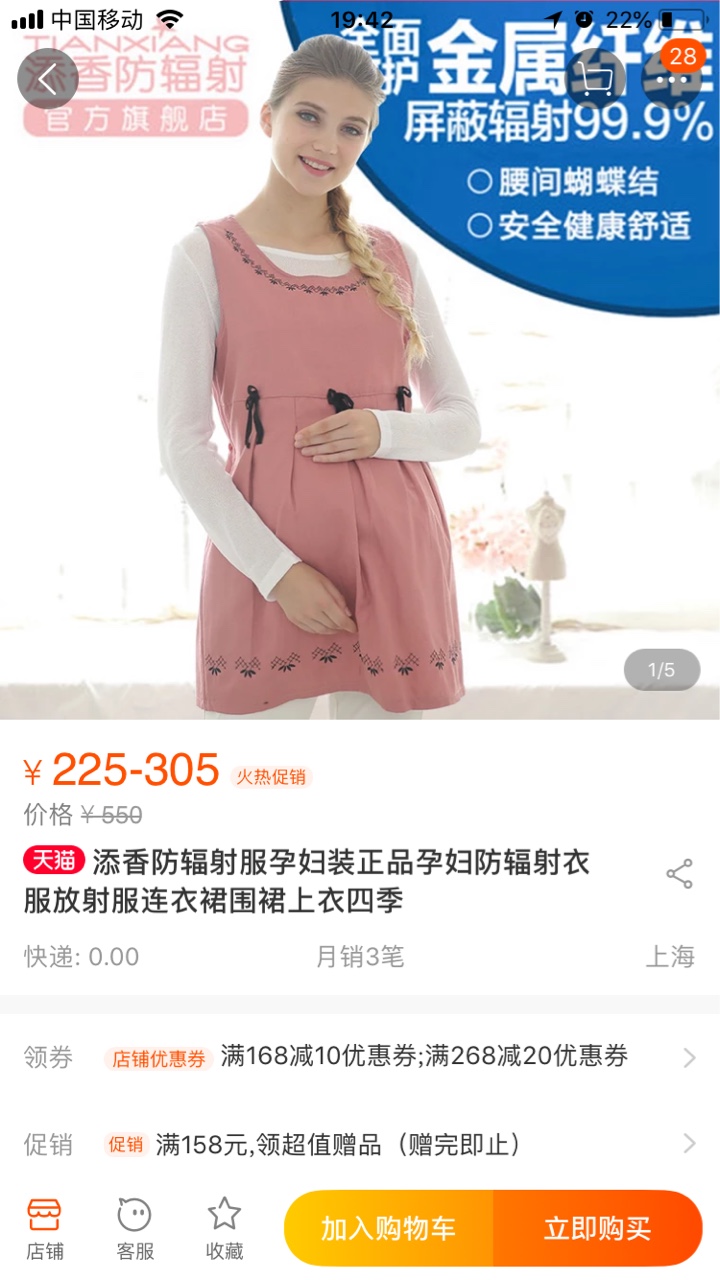The width and height of the screenshot is (720, 1280).
Task: Contact 客服 customer service
Action: coord(135,1228)
